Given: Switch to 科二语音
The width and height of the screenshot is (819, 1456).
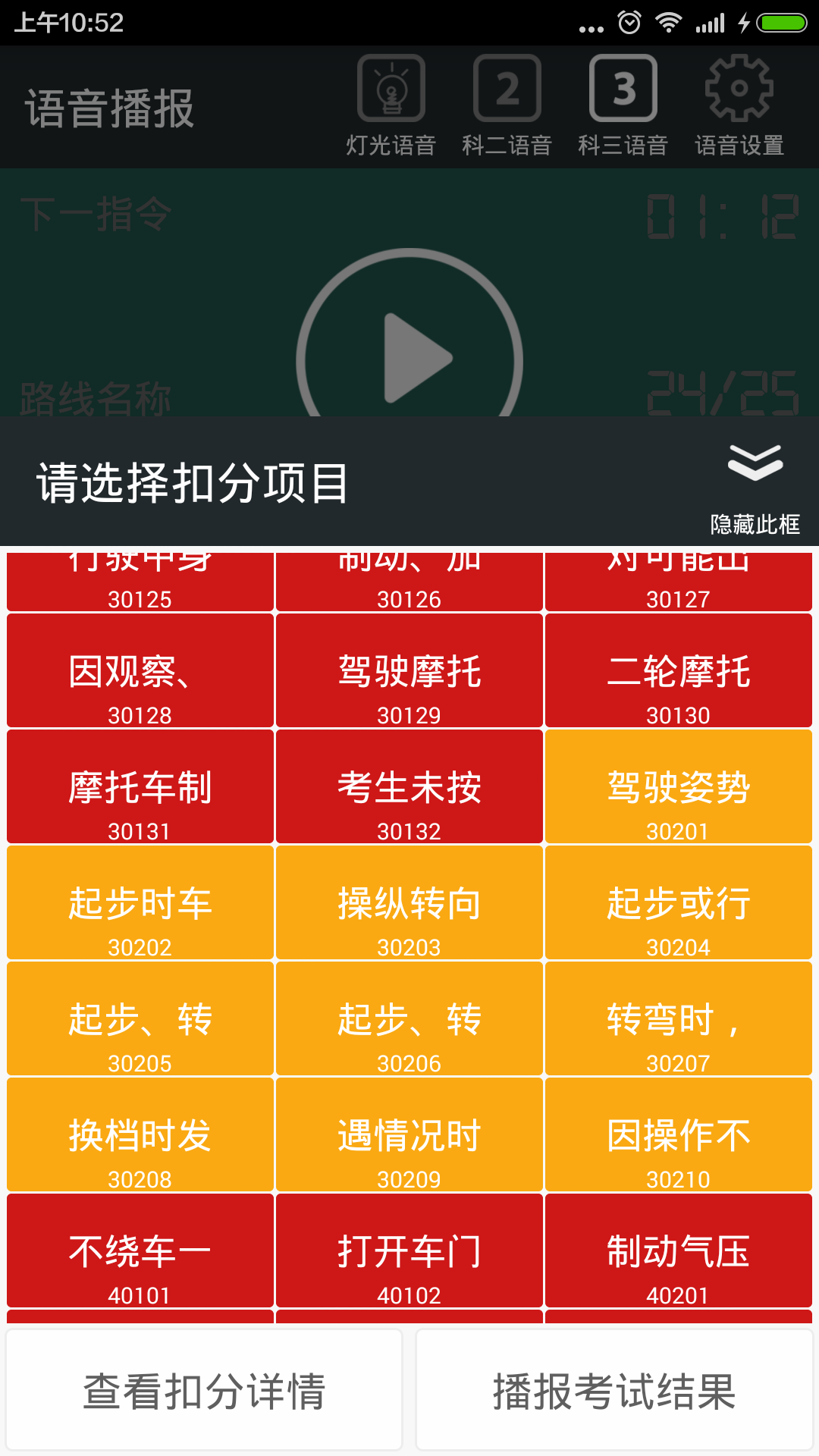Looking at the screenshot, I should click(x=507, y=105).
